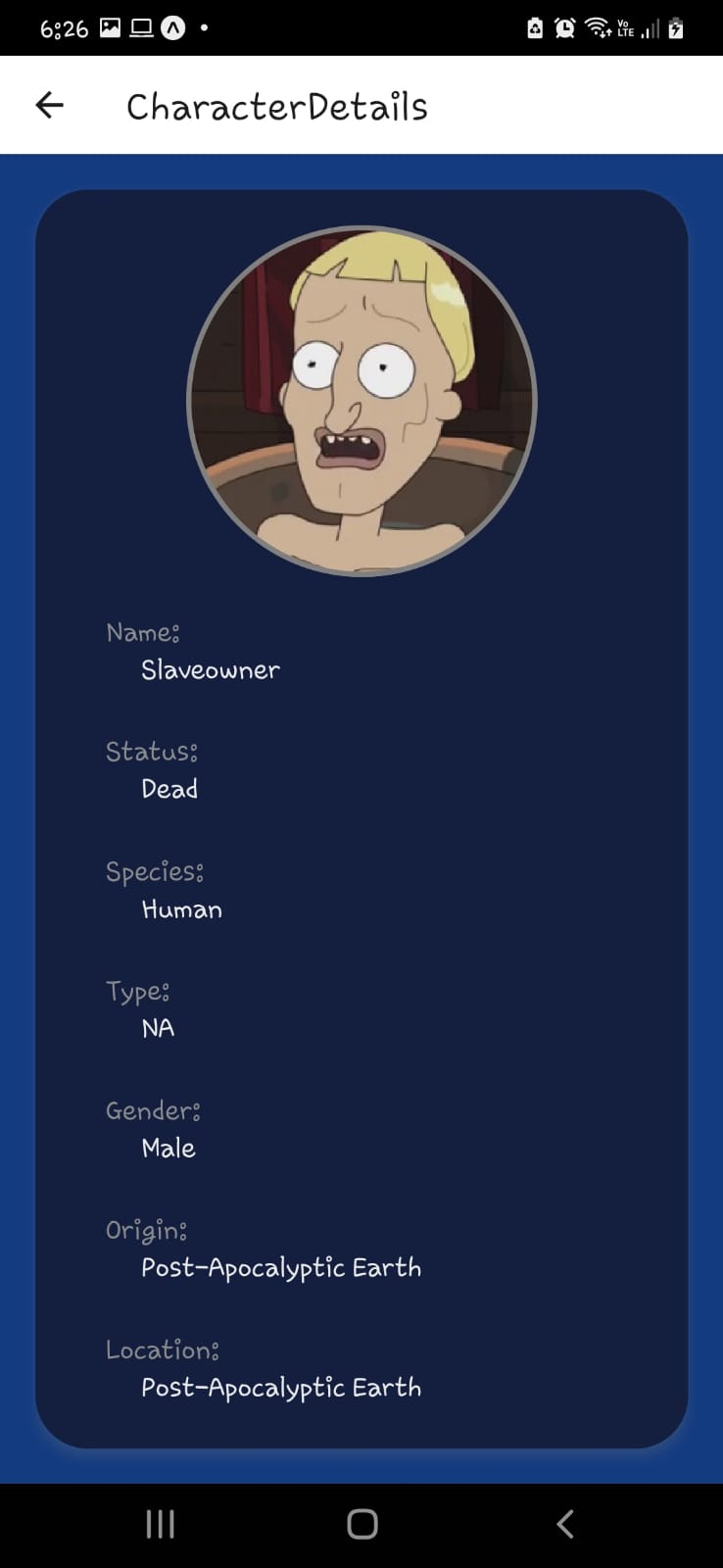This screenshot has height=1568, width=723.
Task: Tap the charging battery icon in status bar
Action: click(x=673, y=27)
